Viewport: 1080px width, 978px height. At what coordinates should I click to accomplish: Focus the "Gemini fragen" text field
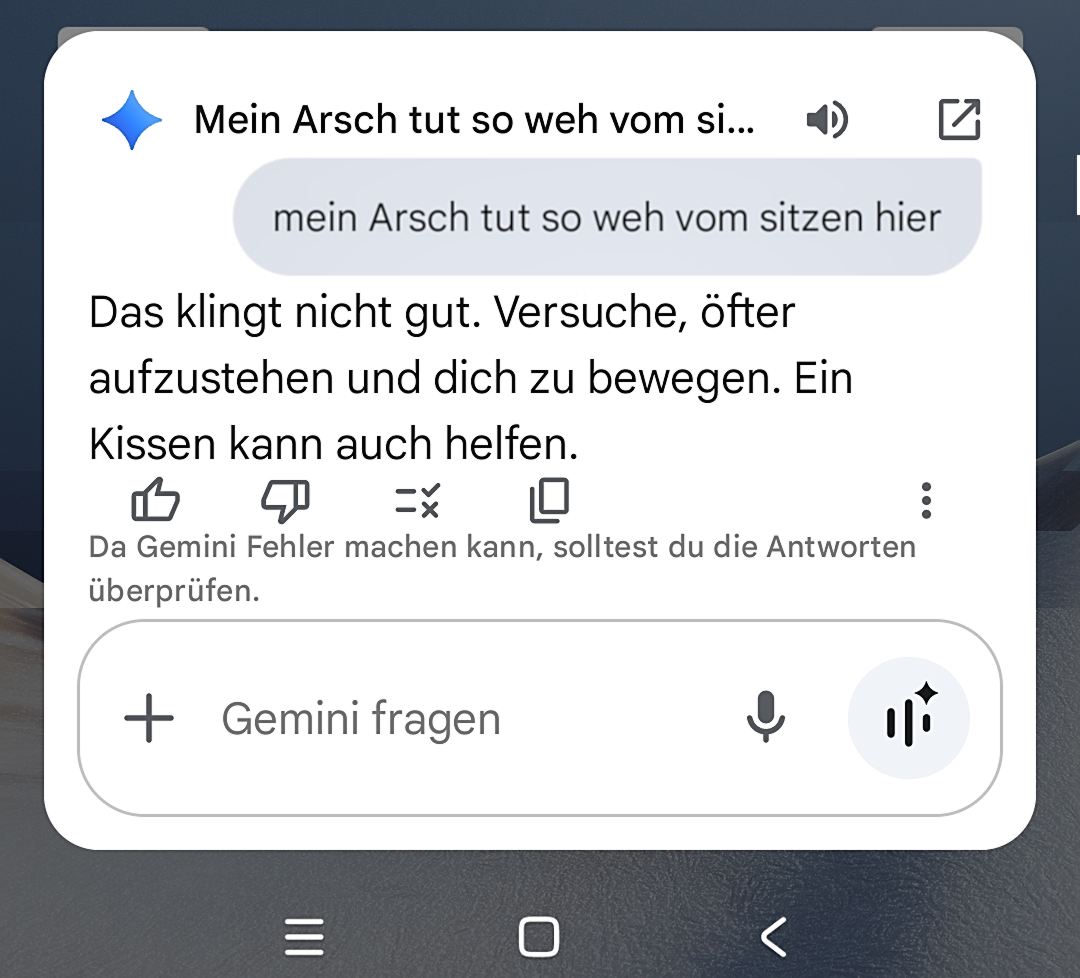pos(450,718)
